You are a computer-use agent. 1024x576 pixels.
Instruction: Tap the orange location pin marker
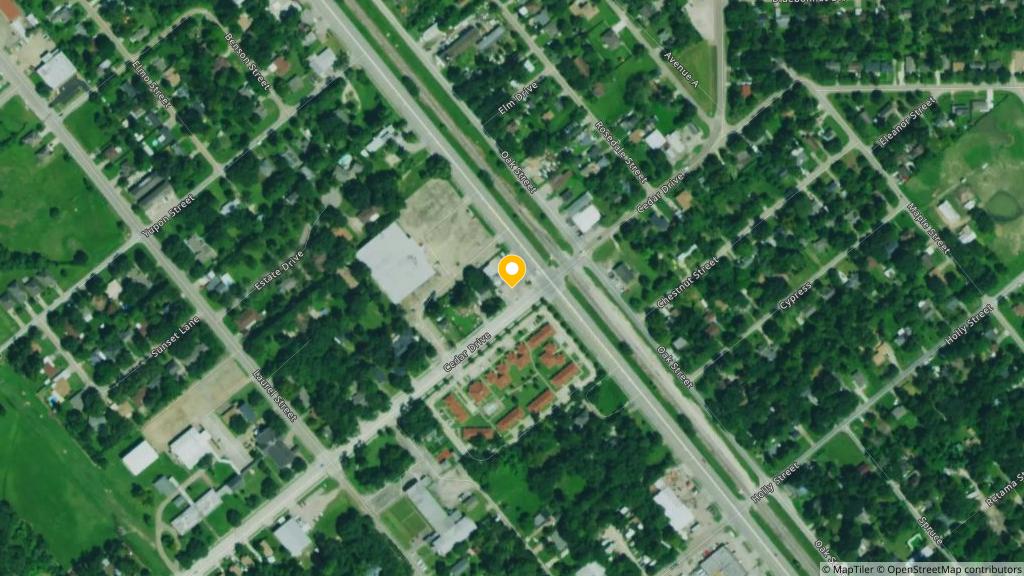click(512, 270)
